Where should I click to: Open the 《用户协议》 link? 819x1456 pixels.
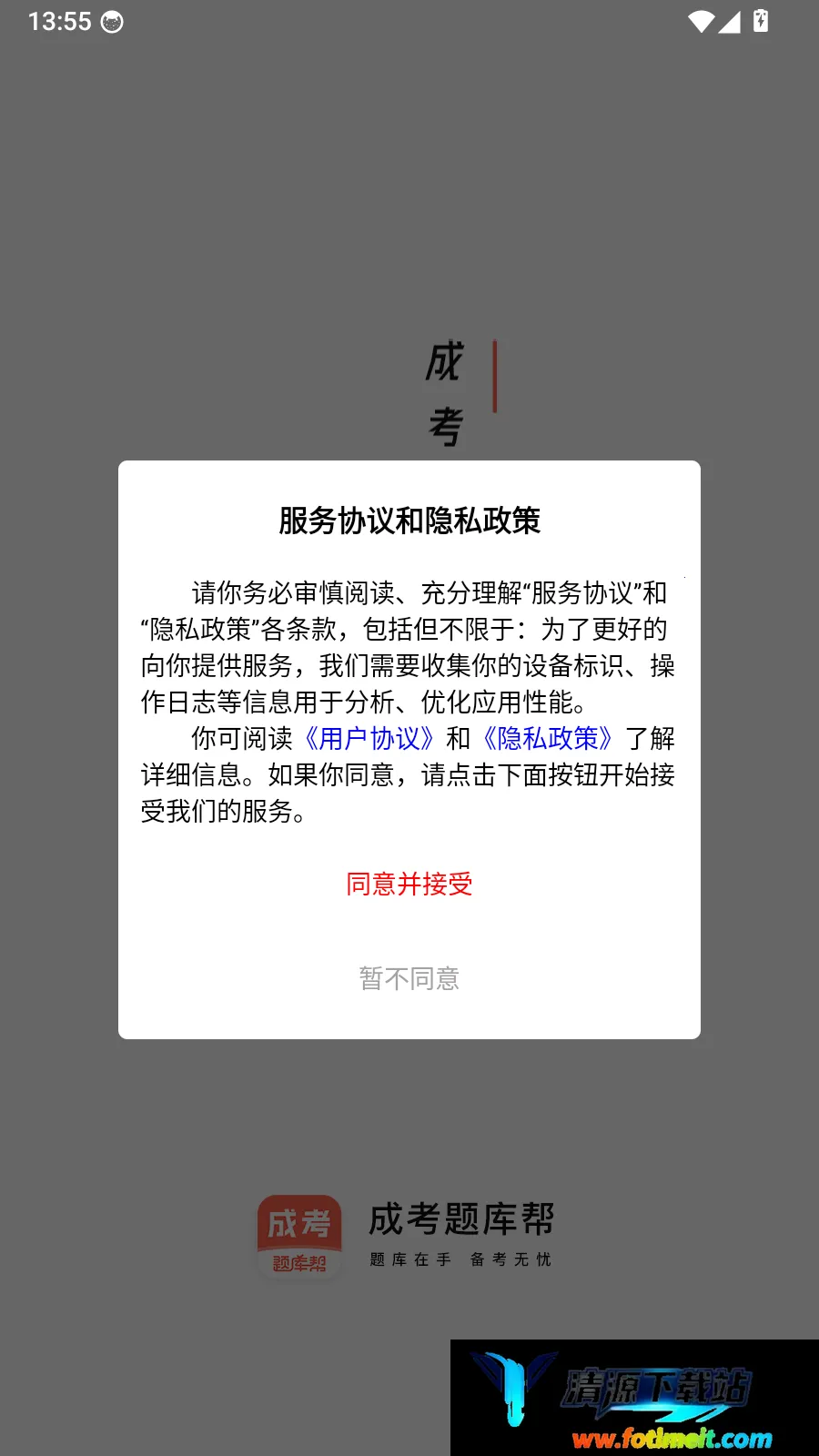point(369,738)
